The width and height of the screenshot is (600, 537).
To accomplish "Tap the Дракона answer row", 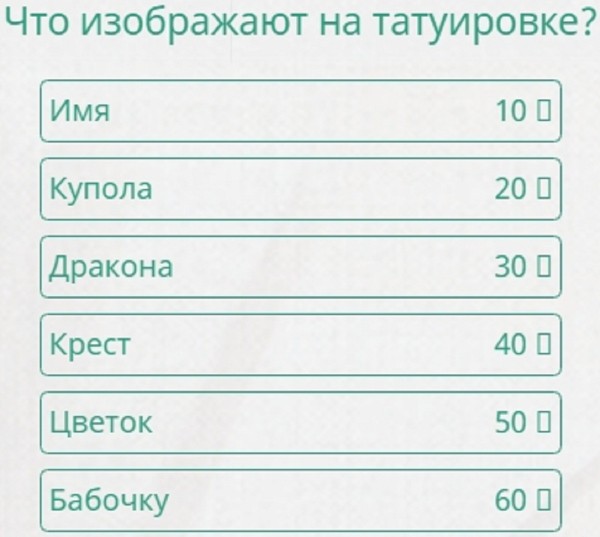I will coord(300,267).
